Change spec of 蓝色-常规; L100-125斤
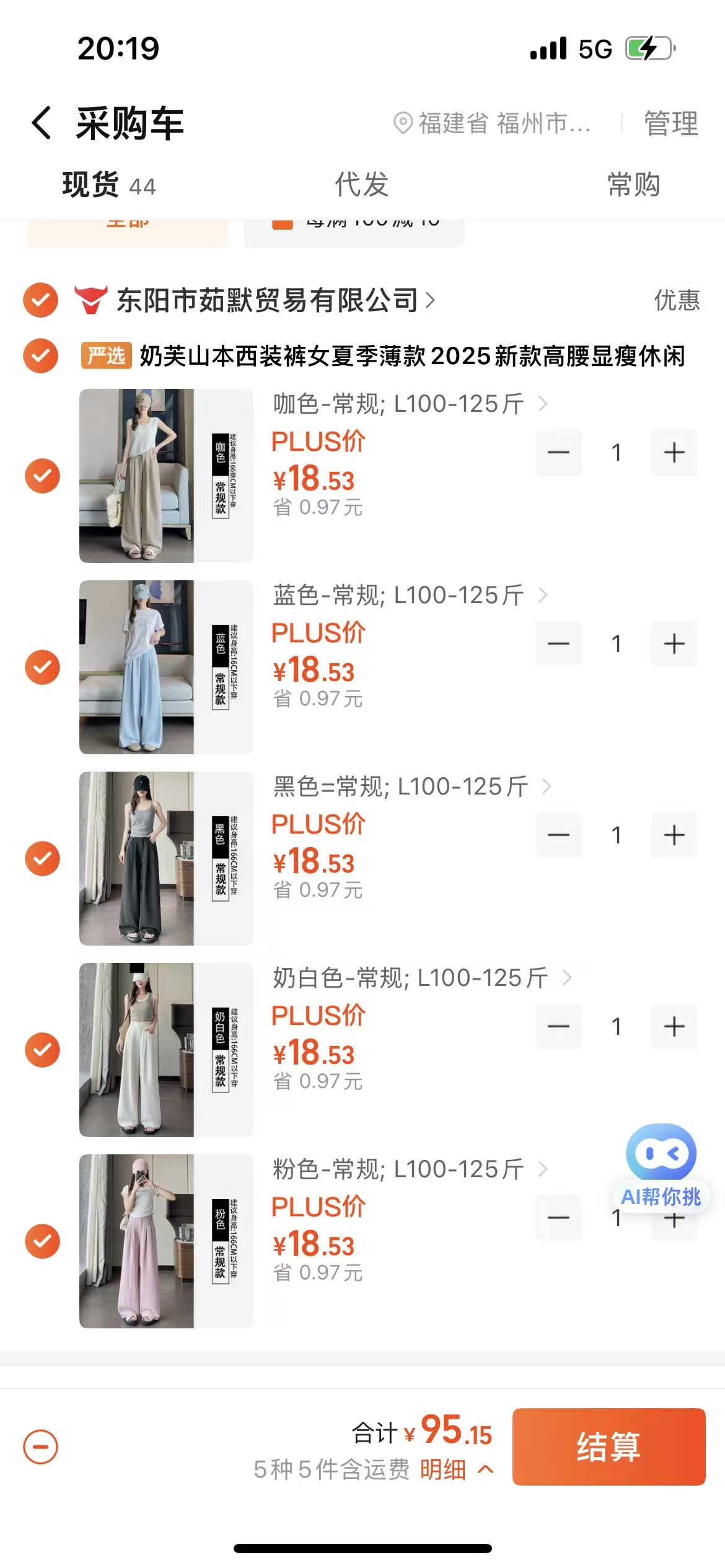 (410, 595)
